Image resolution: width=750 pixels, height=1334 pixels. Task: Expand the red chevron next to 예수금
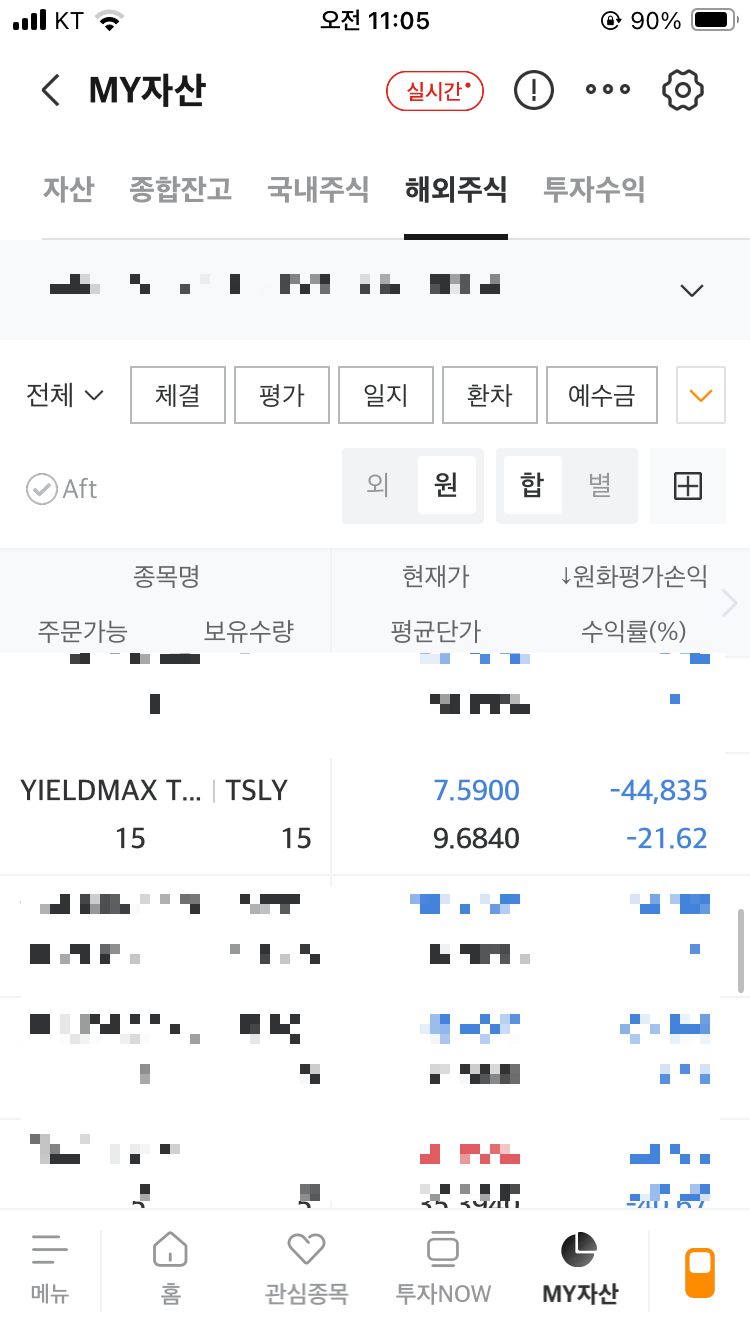click(700, 395)
